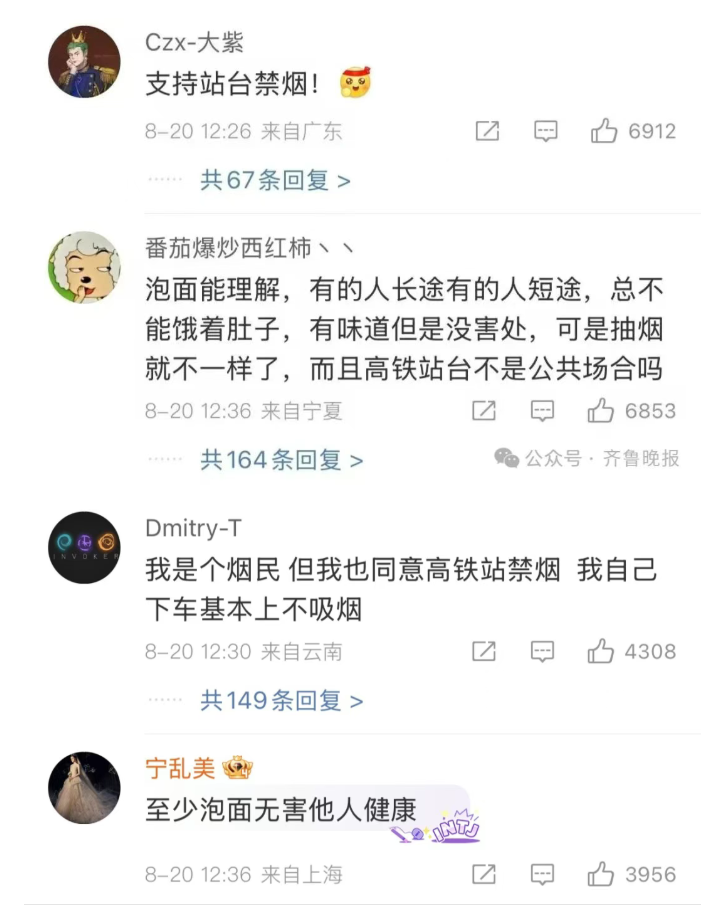This screenshot has width=701, height=907.
Task: Repost 番茄爆炒西红柿's comment
Action: [x=484, y=410]
